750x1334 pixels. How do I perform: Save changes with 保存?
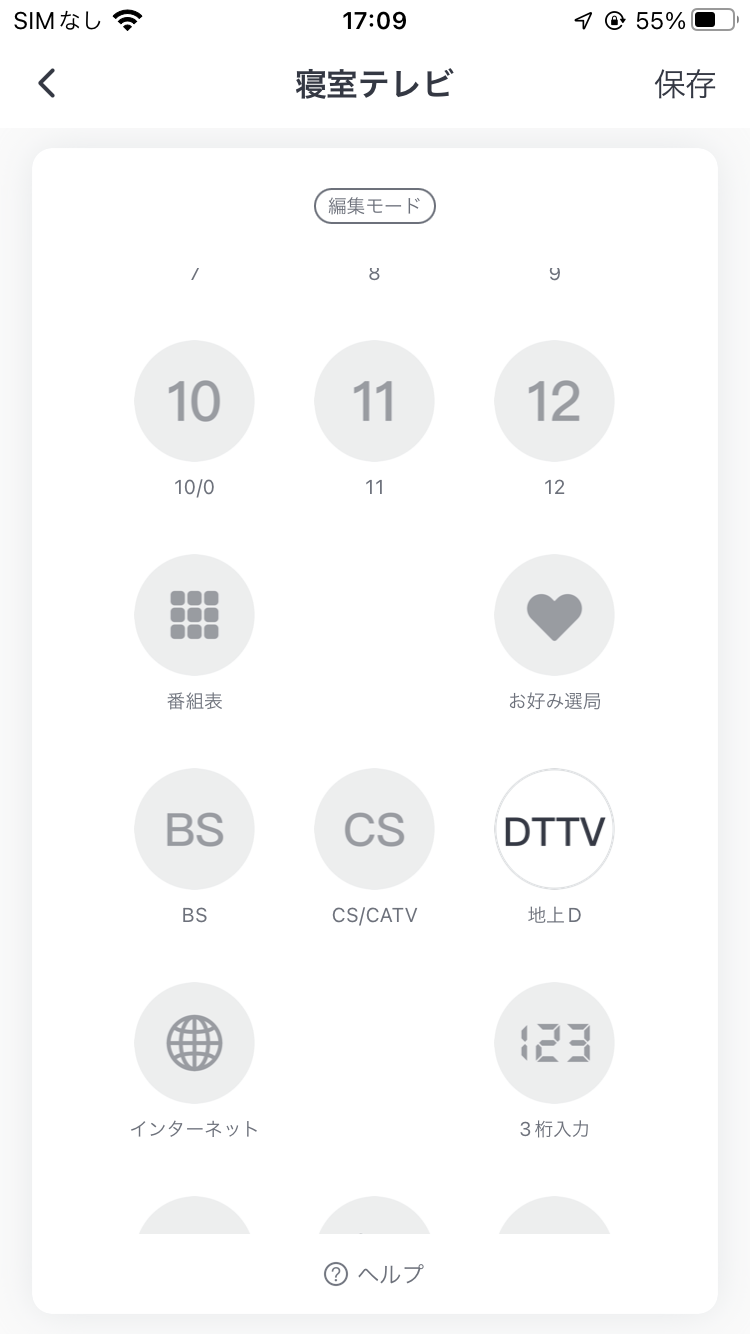point(685,84)
